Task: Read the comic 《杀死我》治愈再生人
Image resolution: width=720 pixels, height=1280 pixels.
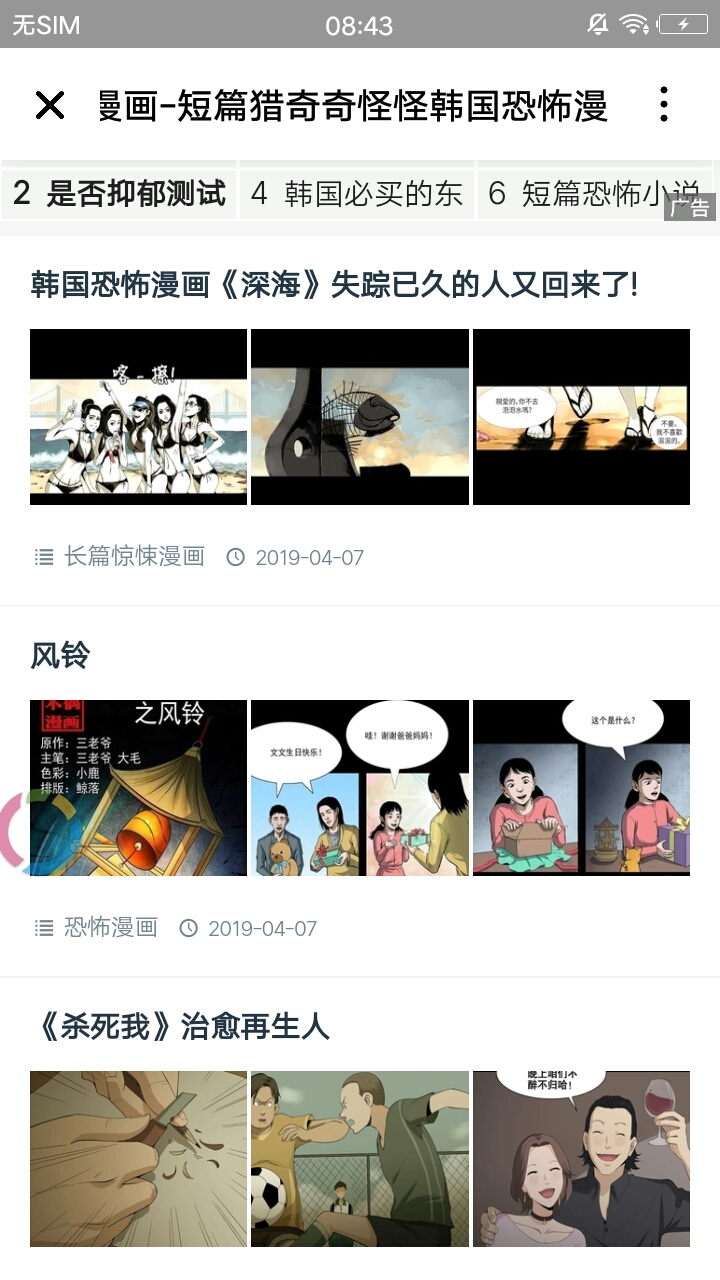Action: 180,1027
